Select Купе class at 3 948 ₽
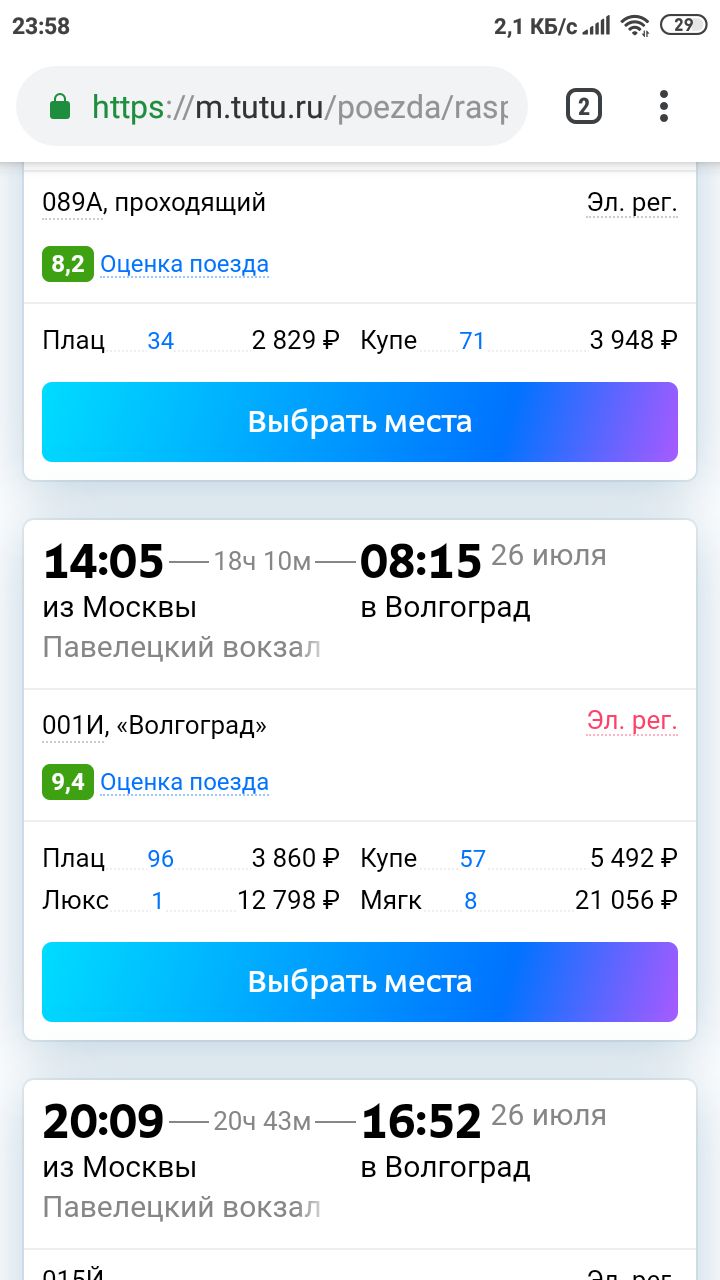This screenshot has width=720, height=1280. (x=519, y=340)
